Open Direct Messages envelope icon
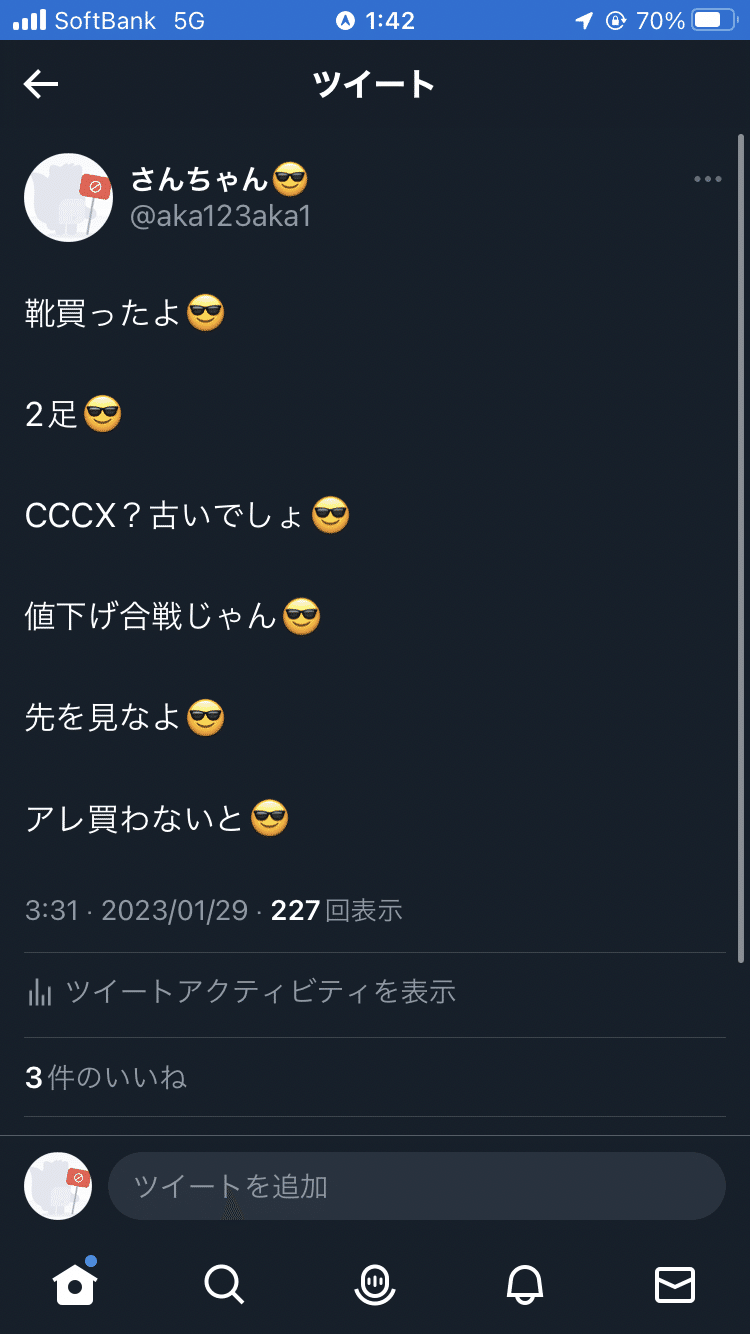The height and width of the screenshot is (1334, 750). (675, 1287)
